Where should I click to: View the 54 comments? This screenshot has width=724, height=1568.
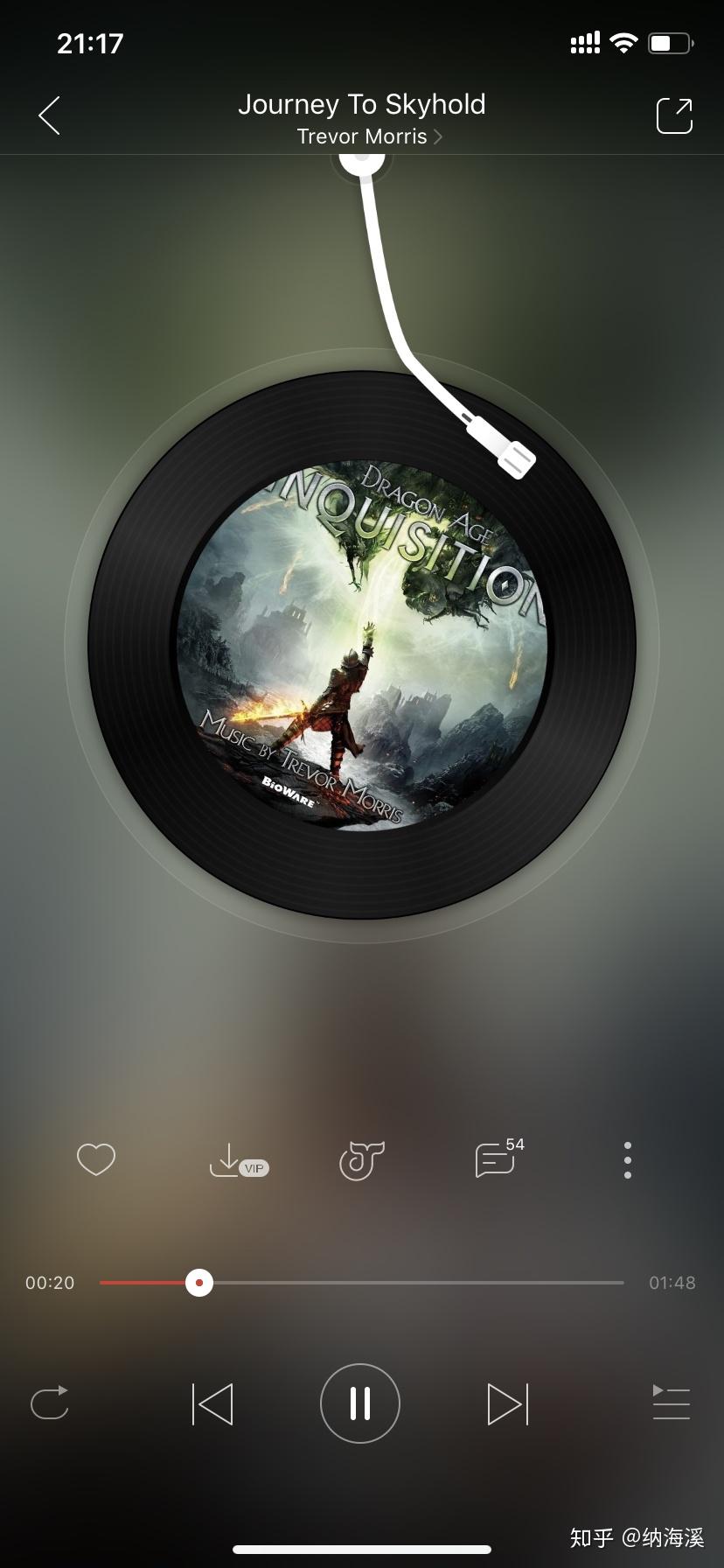point(495,1160)
